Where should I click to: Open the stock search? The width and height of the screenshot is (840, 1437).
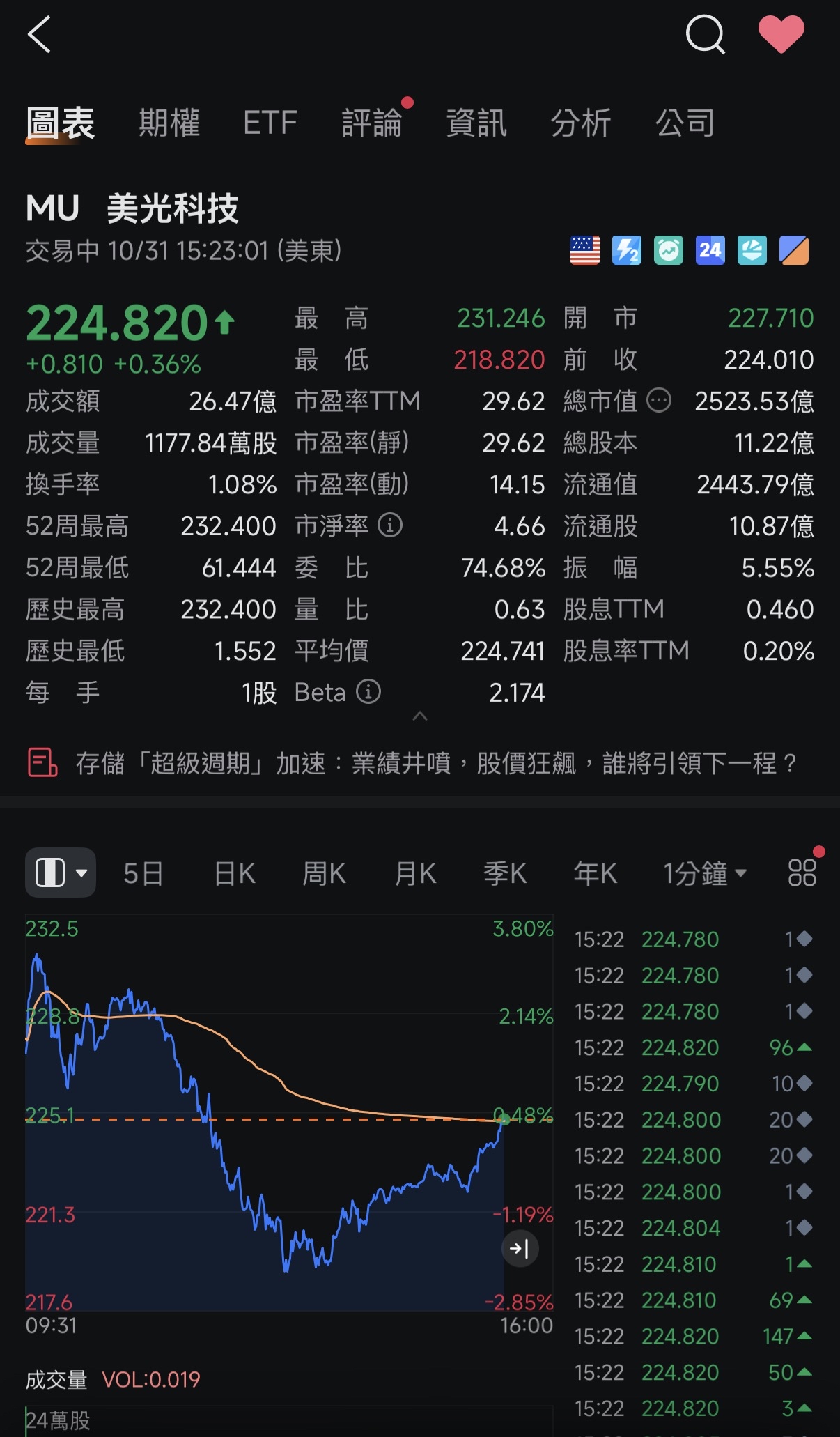pyautogui.click(x=705, y=35)
